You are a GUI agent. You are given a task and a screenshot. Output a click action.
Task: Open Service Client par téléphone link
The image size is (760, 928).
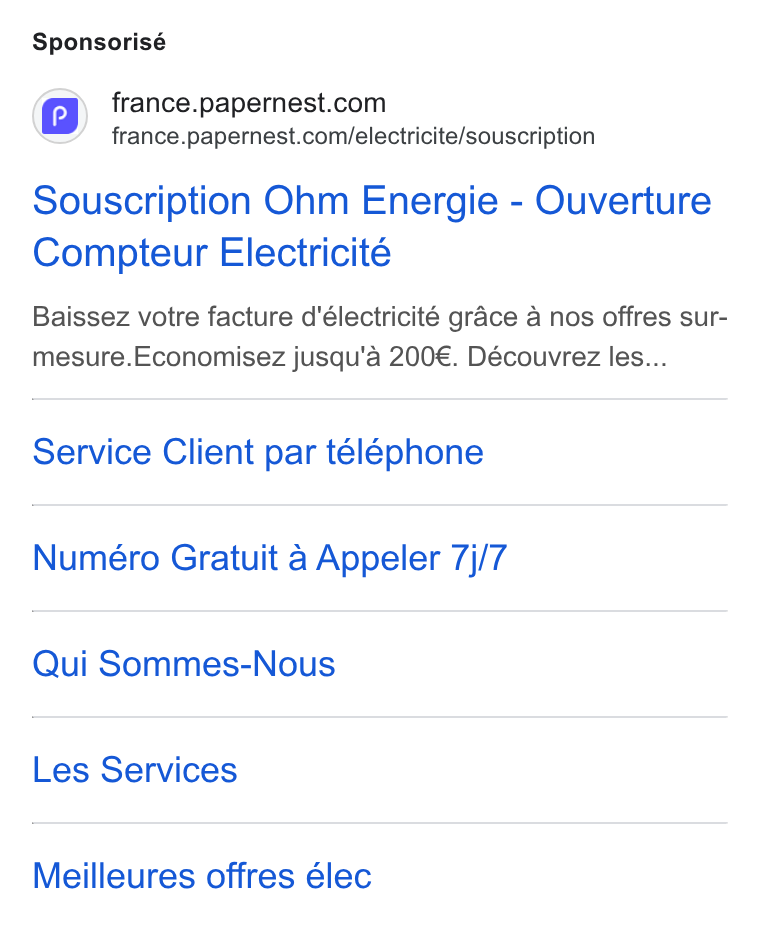click(258, 452)
